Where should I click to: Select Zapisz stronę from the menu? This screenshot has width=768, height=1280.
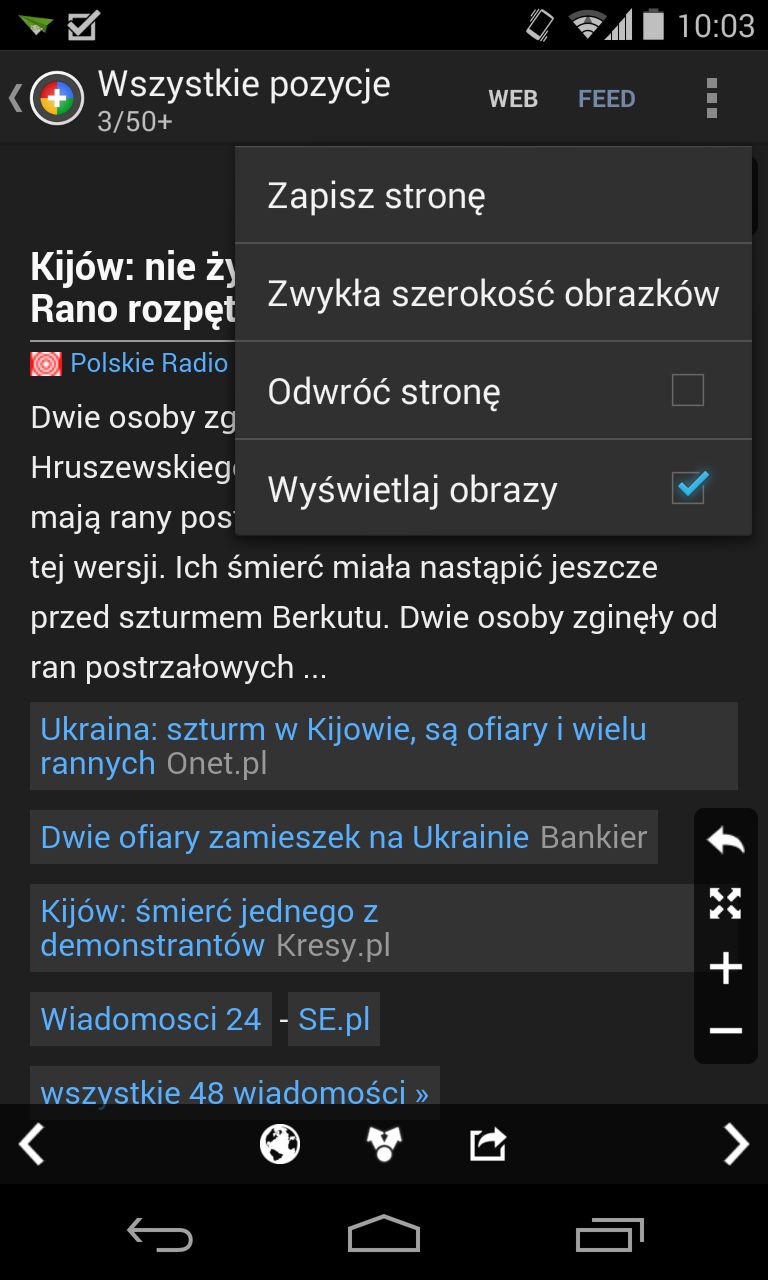pos(493,196)
